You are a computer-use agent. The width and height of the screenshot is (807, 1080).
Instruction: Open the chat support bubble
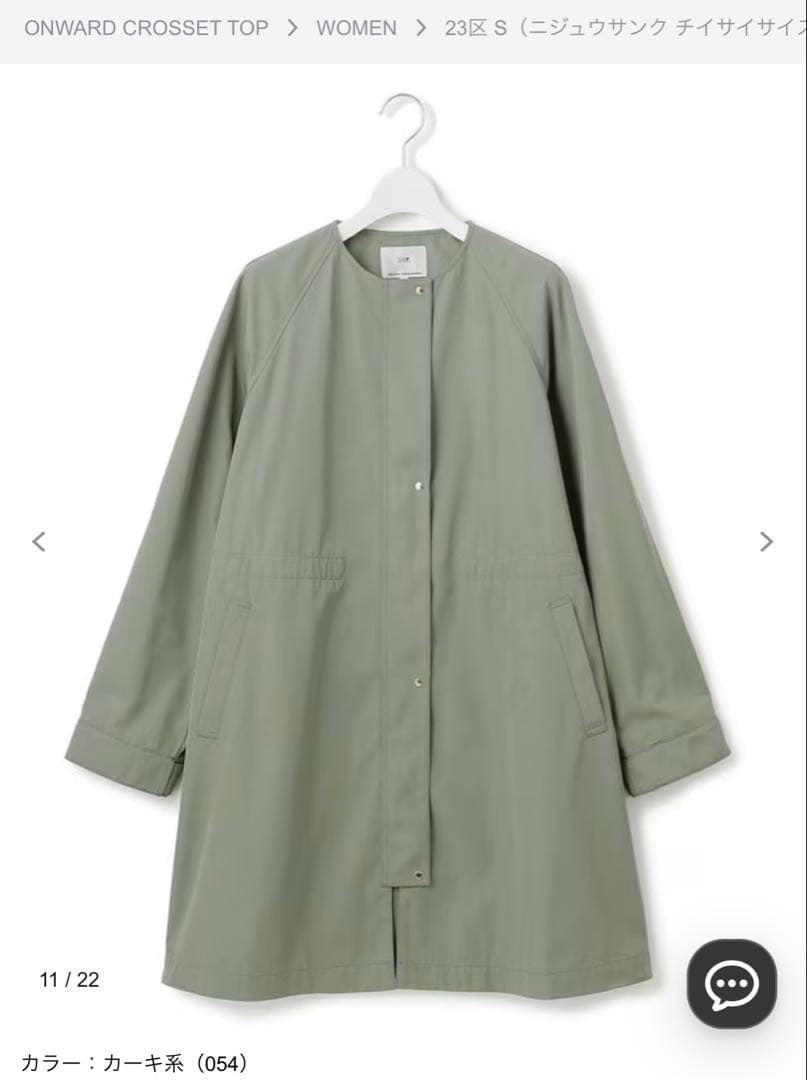point(731,984)
